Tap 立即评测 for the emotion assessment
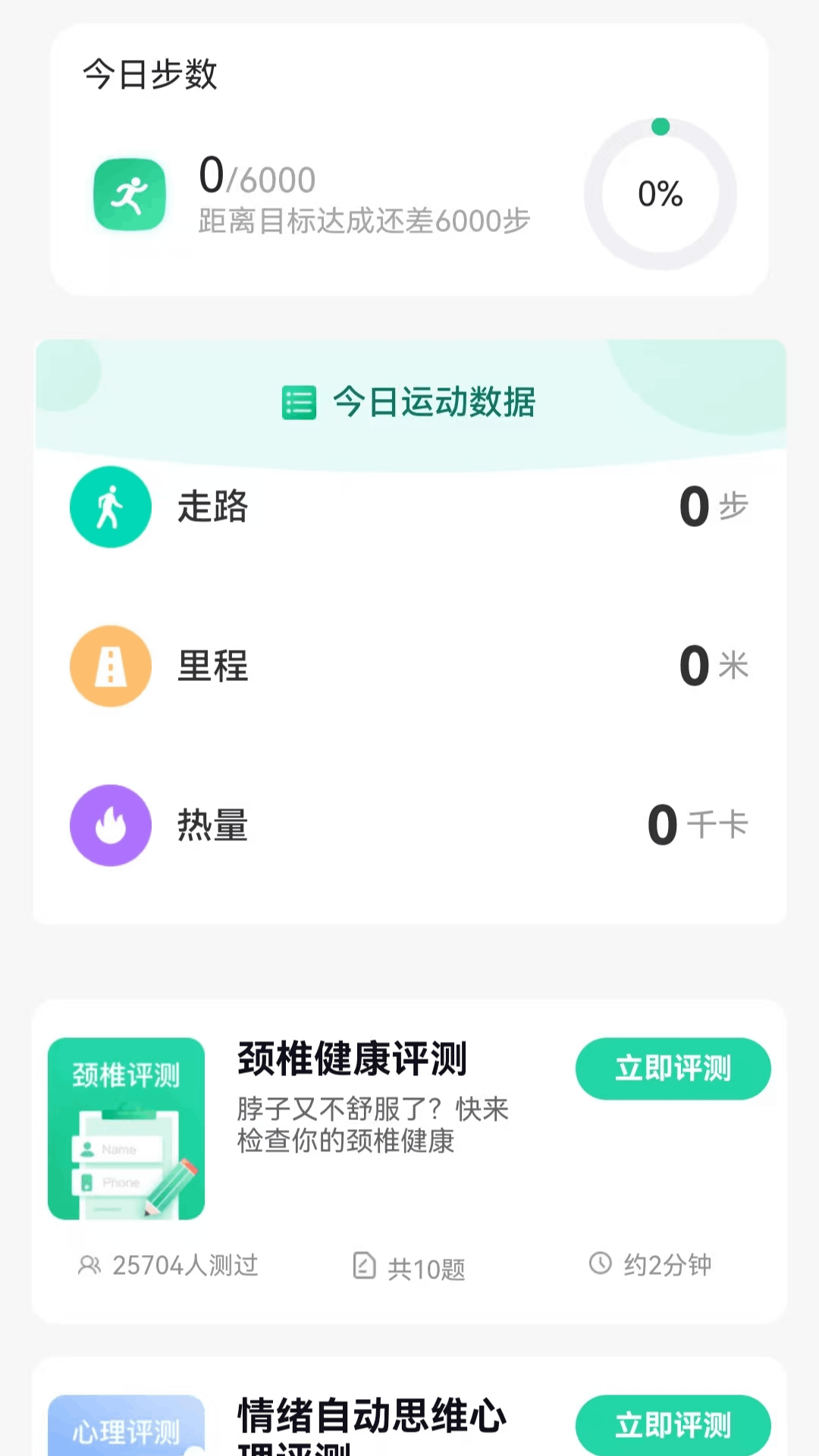This screenshot has height=1456, width=819. 673,1424
